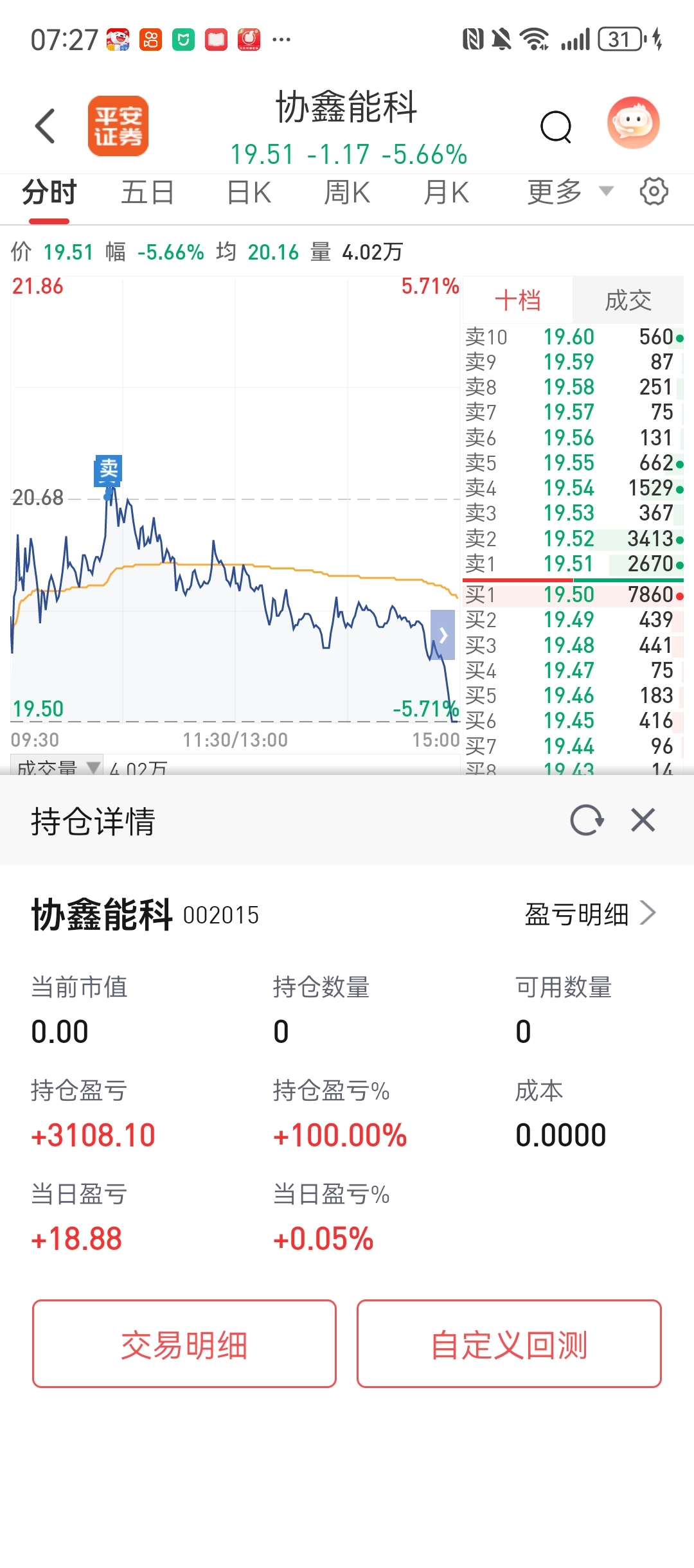
Task: Switch to the 日K chart tab
Action: coord(249,192)
